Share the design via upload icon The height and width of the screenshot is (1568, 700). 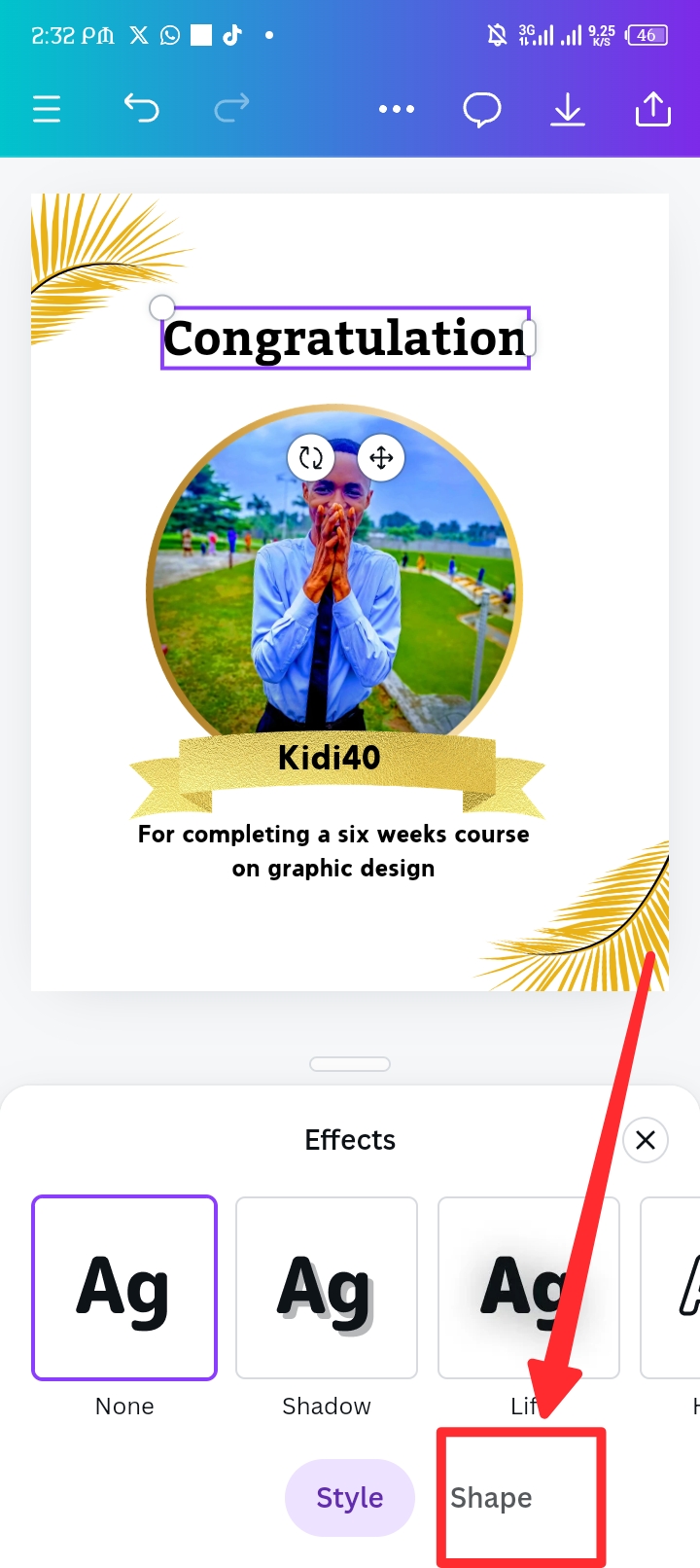(653, 109)
